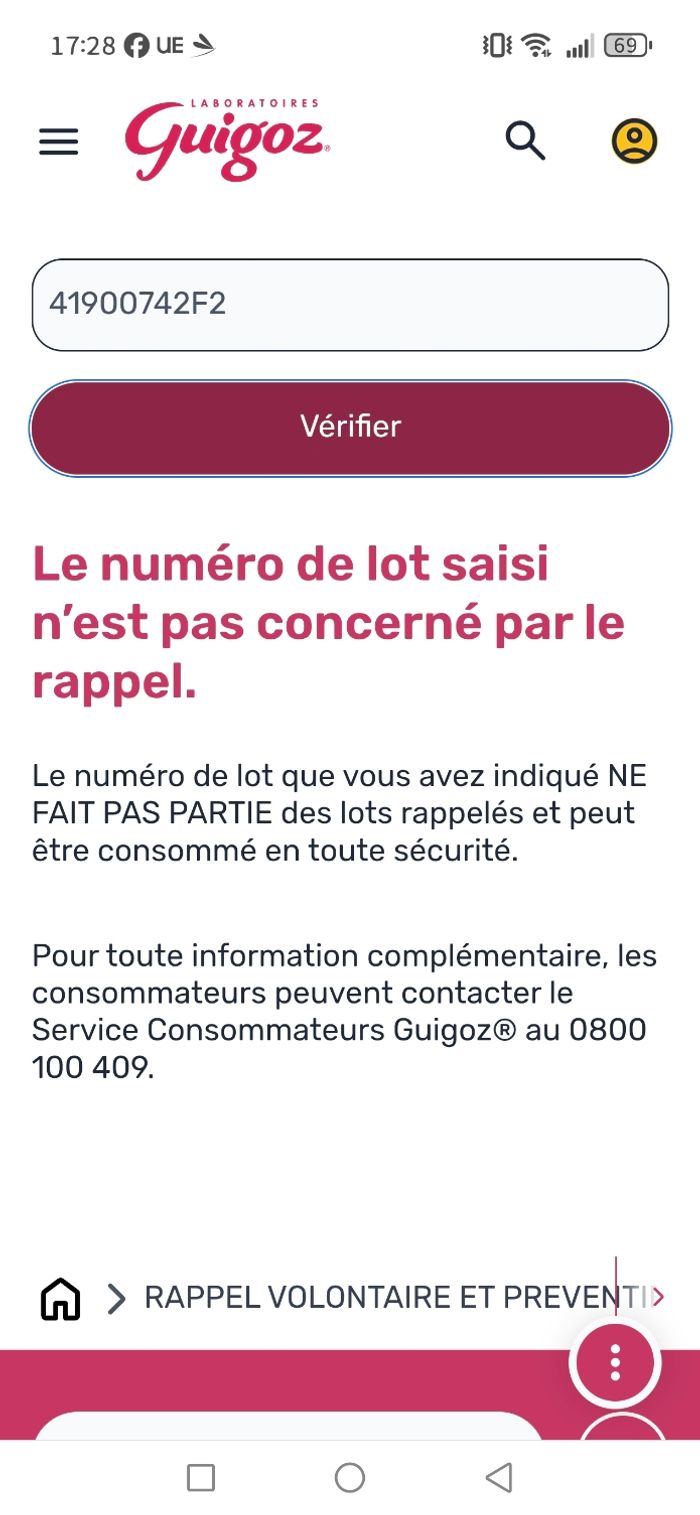This screenshot has width=700, height=1515.
Task: Edit the lot number field 41900742F2
Action: click(350, 304)
